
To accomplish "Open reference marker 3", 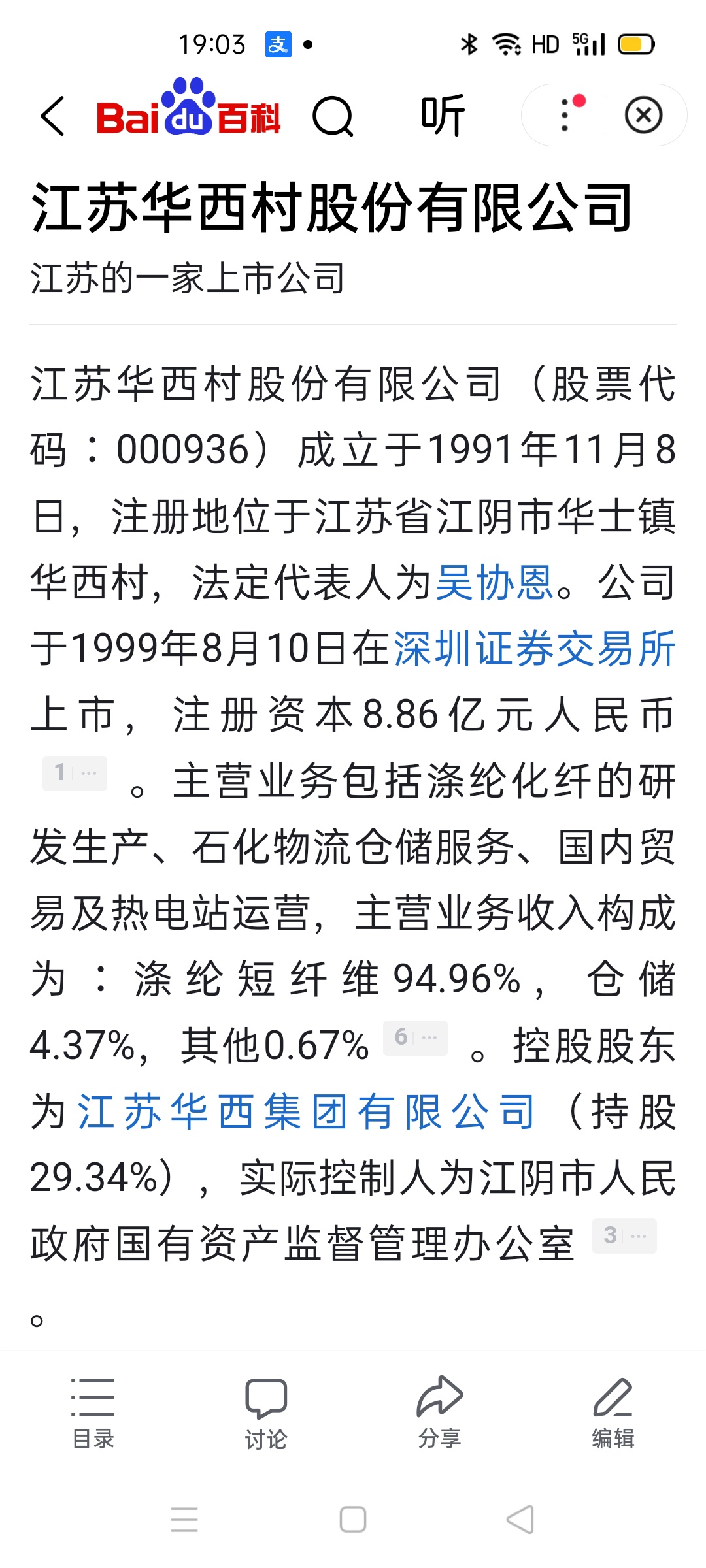I will pyautogui.click(x=624, y=1235).
